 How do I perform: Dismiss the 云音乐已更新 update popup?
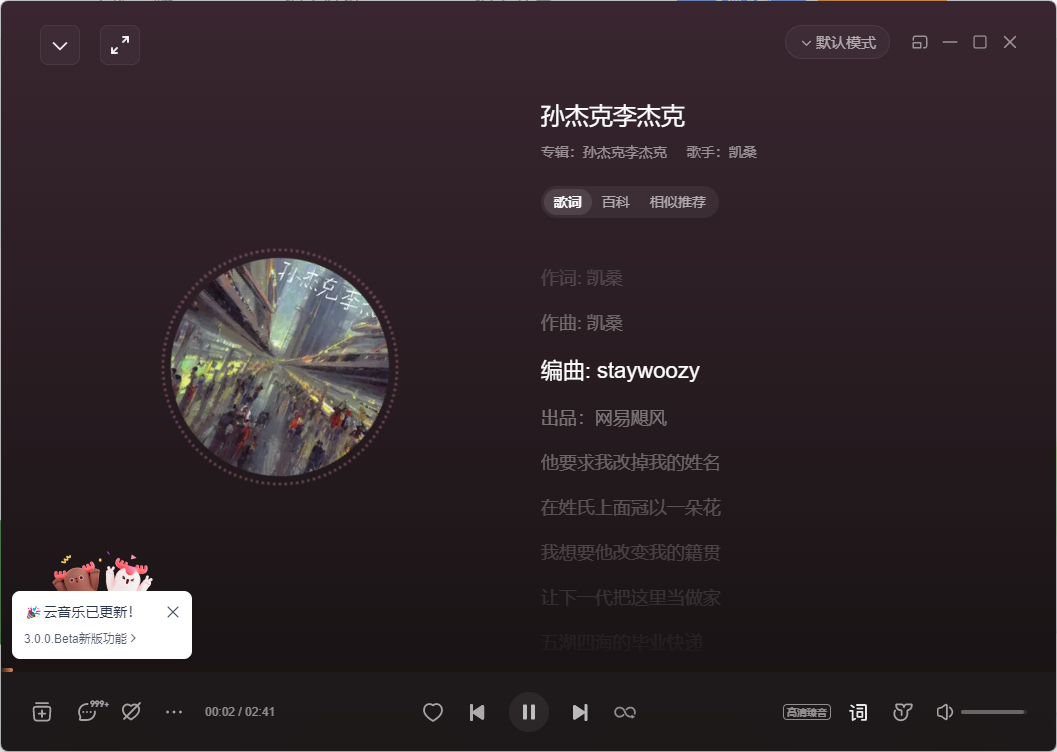coord(173,612)
